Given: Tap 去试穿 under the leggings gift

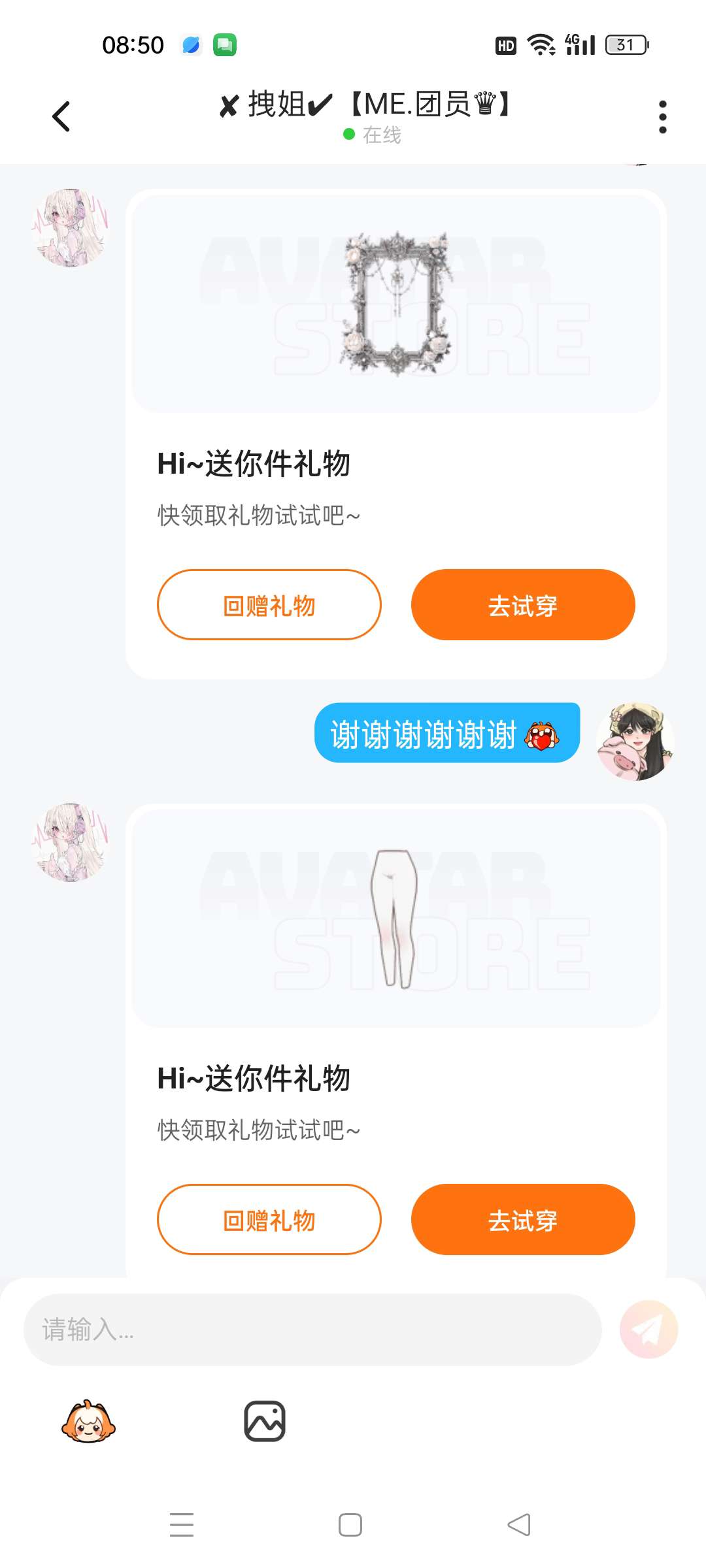Looking at the screenshot, I should pyautogui.click(x=523, y=1220).
